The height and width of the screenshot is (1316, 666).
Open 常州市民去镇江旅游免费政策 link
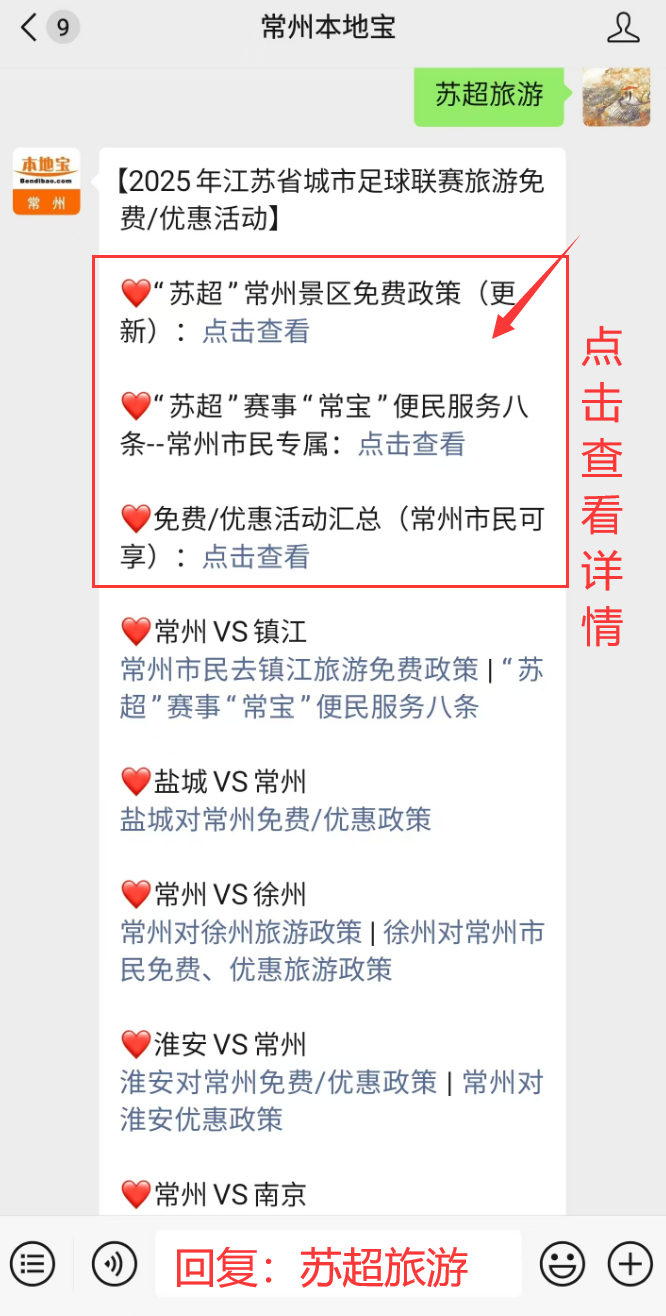pos(300,668)
